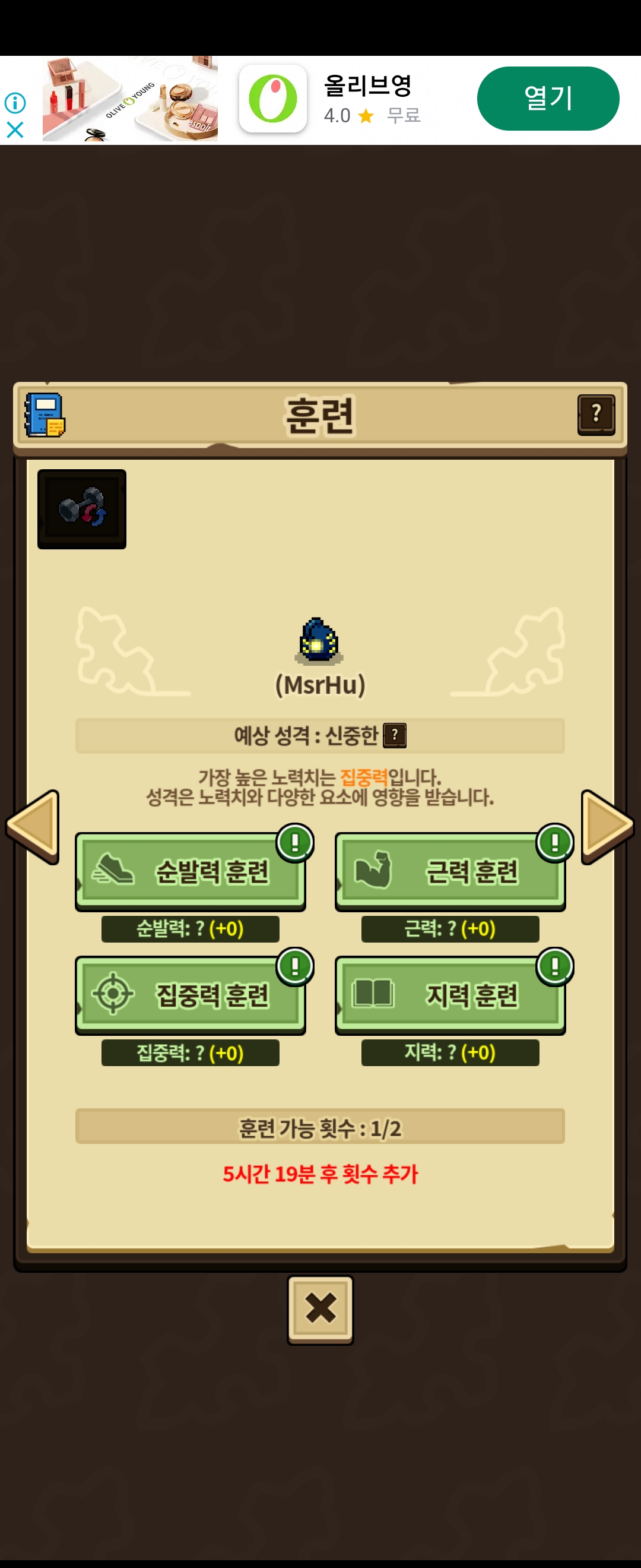
Task: Select 집중력 훈련
Action: point(191,995)
